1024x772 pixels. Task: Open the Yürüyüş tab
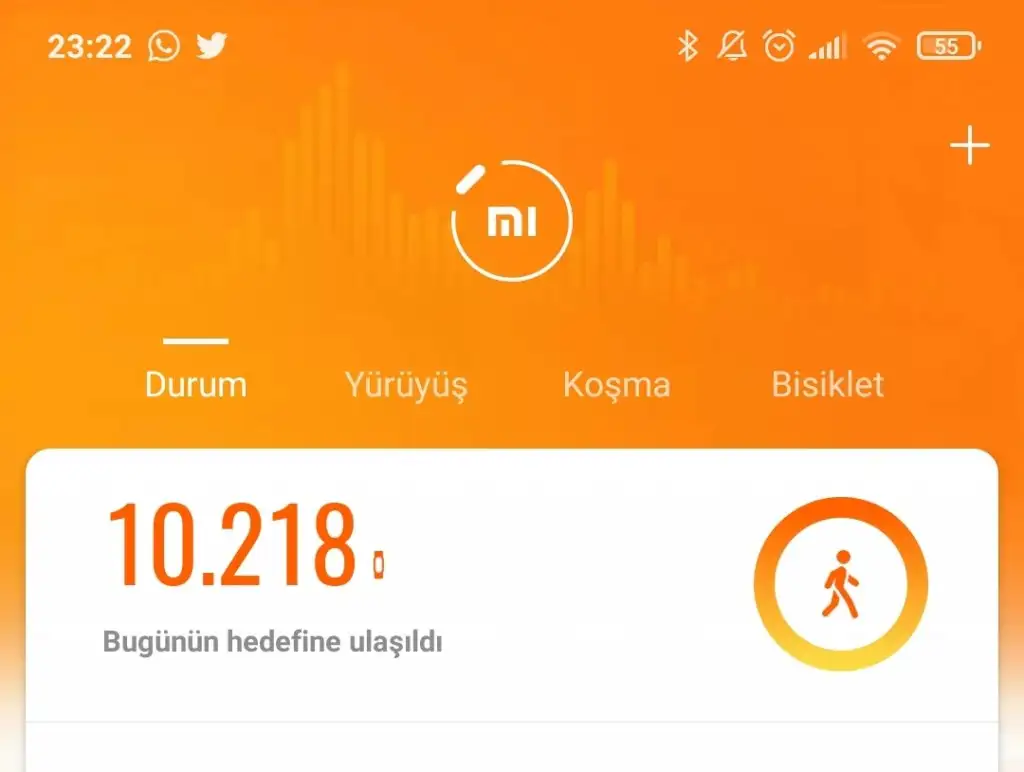[x=406, y=384]
